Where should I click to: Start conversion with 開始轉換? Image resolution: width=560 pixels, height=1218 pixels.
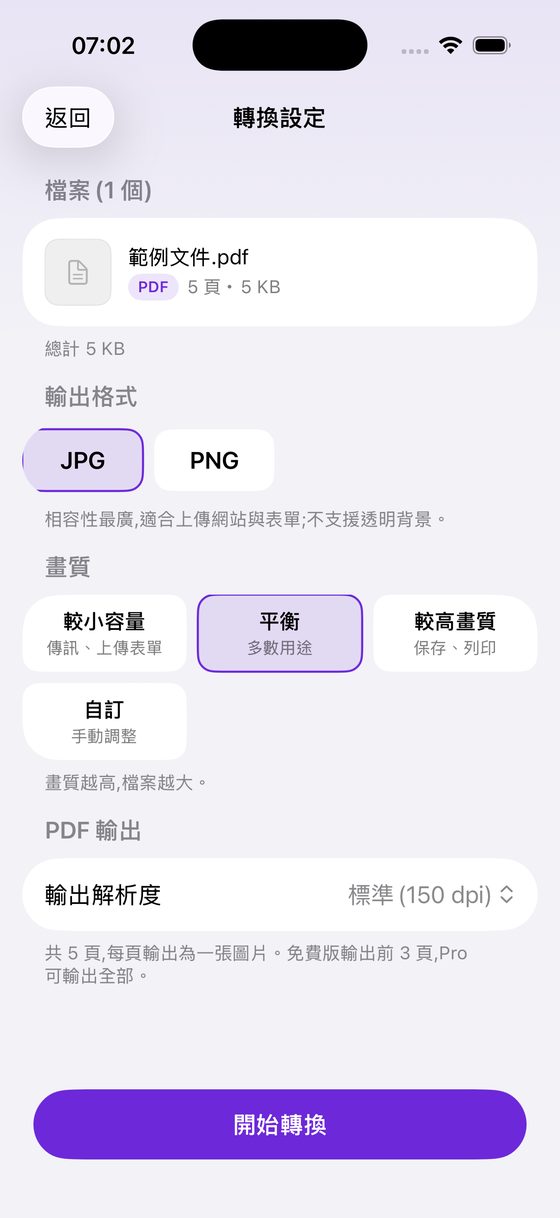pyautogui.click(x=280, y=1124)
